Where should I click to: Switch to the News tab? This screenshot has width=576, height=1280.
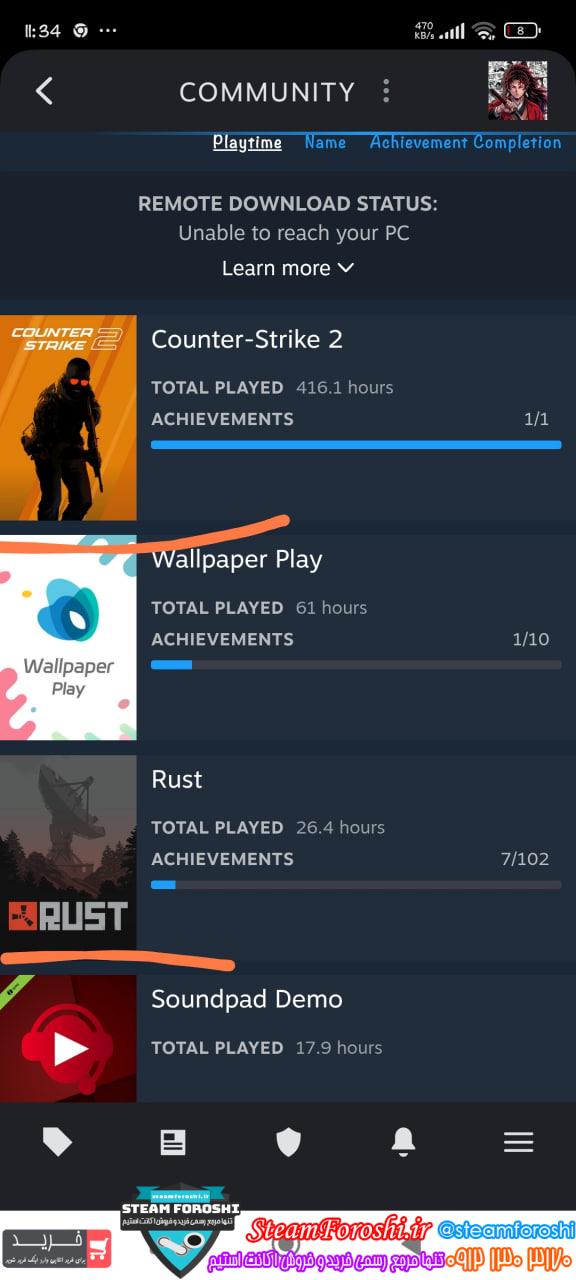coord(173,1142)
